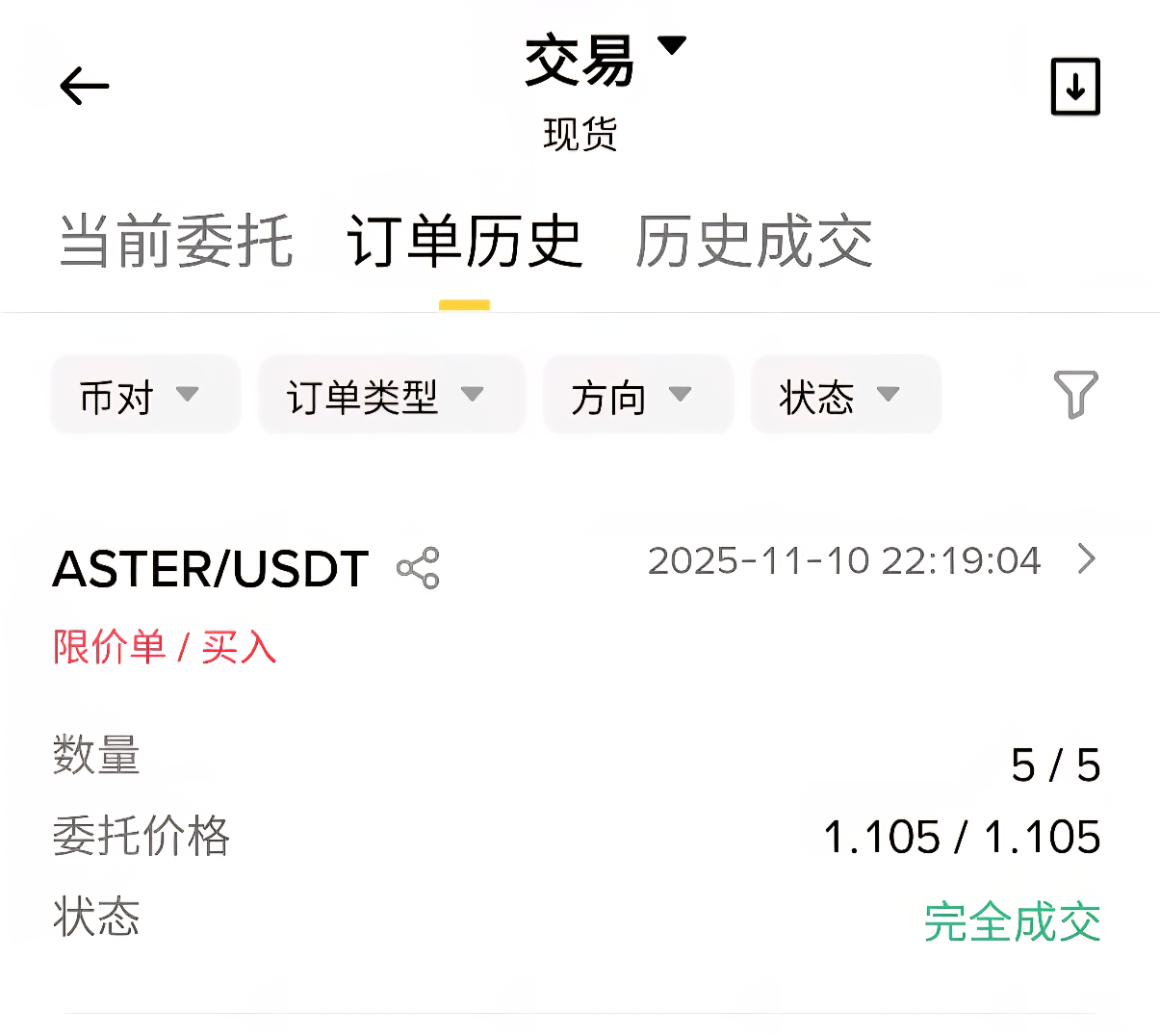The image size is (1160, 1036).
Task: Open ASTER/USDT order details chevron
Action: pos(1087,558)
